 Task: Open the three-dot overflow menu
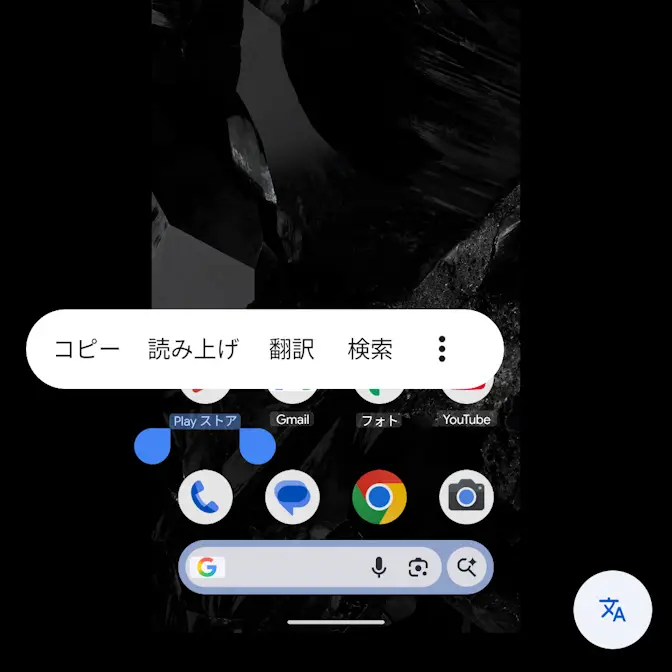click(x=442, y=349)
